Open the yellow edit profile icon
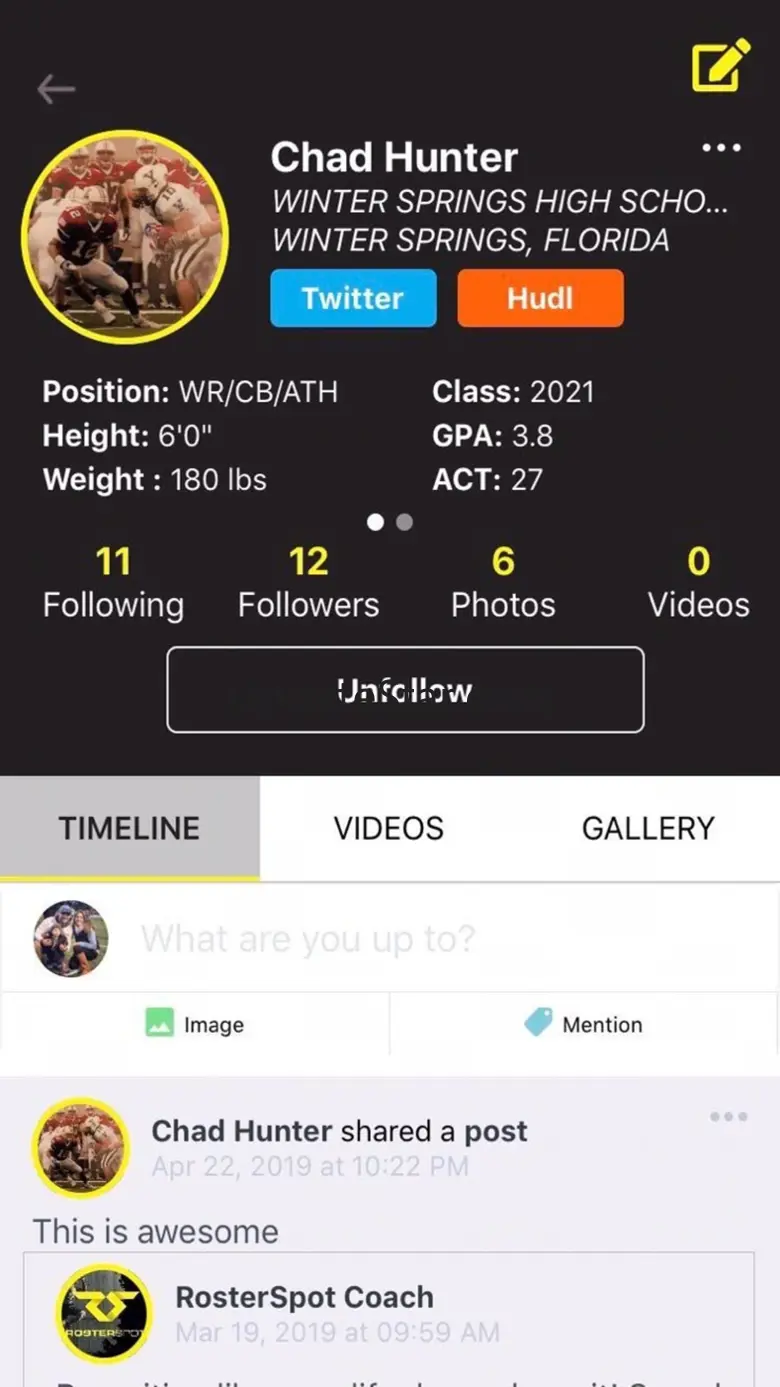The height and width of the screenshot is (1387, 780). pyautogui.click(x=721, y=65)
